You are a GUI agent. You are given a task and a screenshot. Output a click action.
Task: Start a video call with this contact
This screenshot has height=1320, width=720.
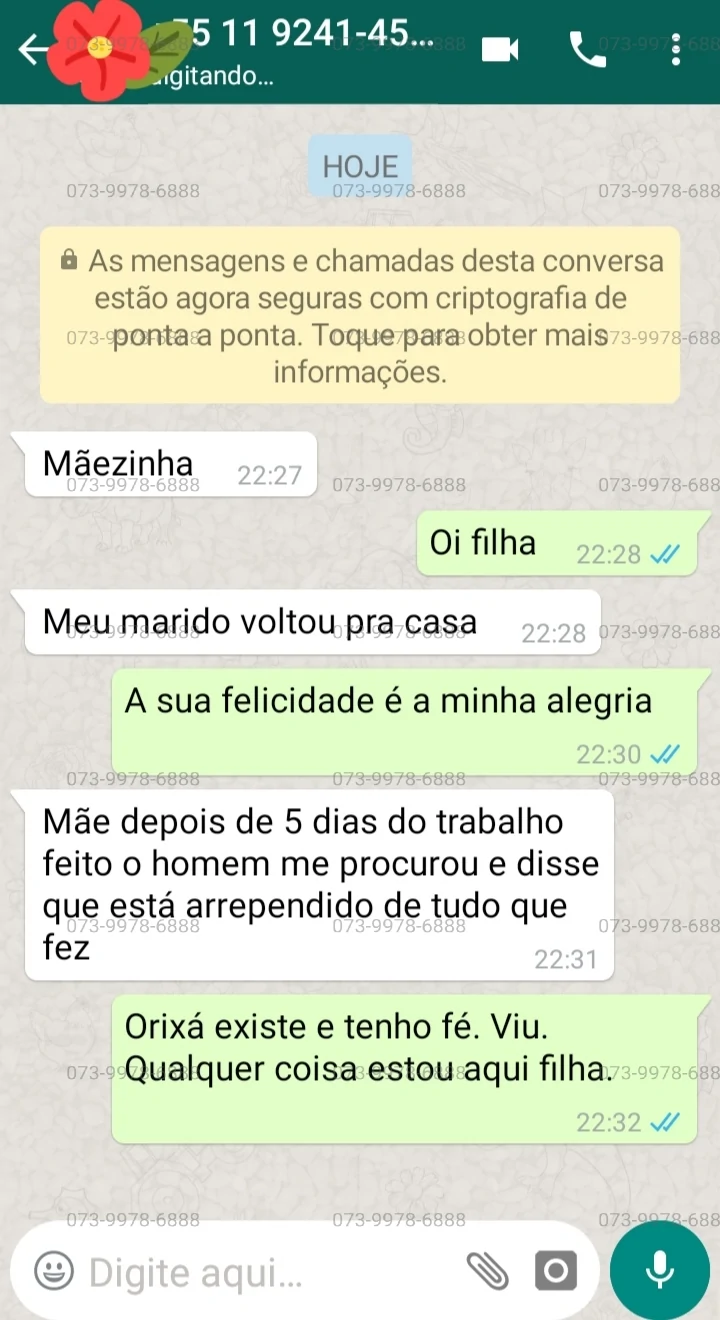(x=500, y=49)
